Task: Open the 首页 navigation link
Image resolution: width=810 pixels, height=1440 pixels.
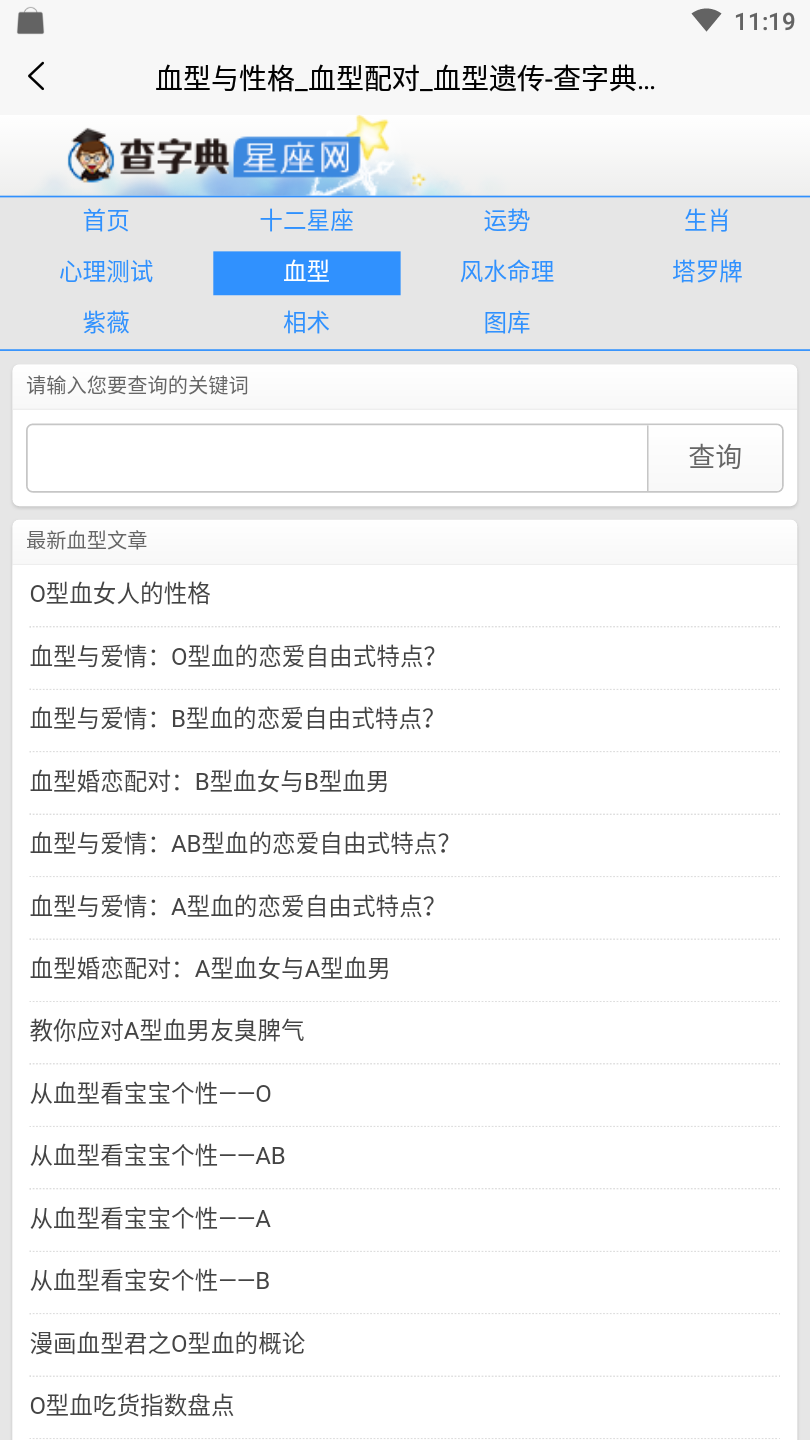Action: point(106,221)
